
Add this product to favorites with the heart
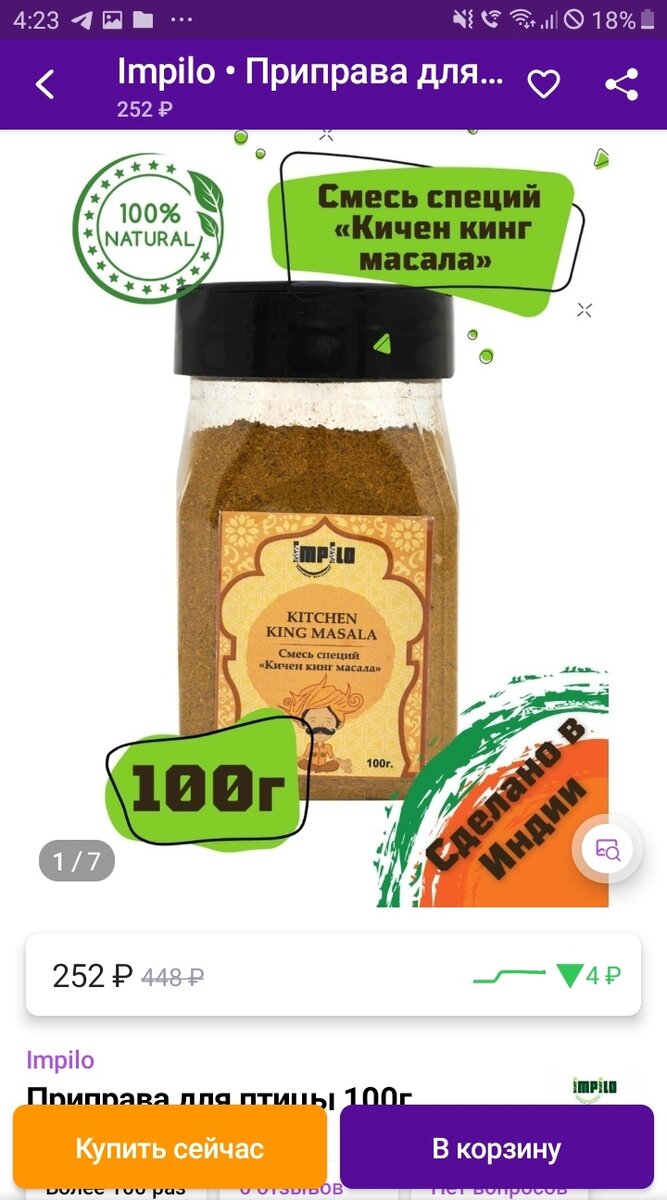coord(543,85)
